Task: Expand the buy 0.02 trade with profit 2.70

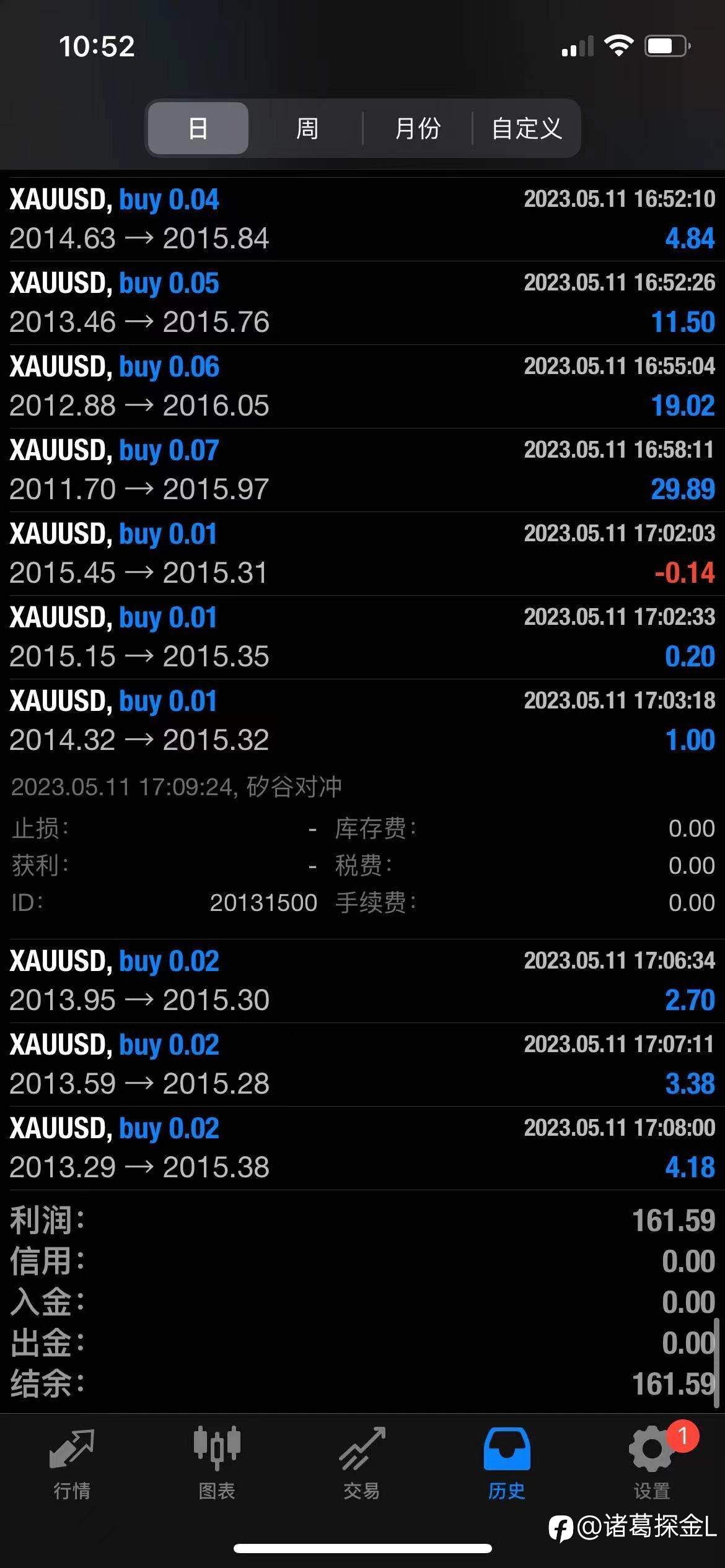Action: pos(362,981)
